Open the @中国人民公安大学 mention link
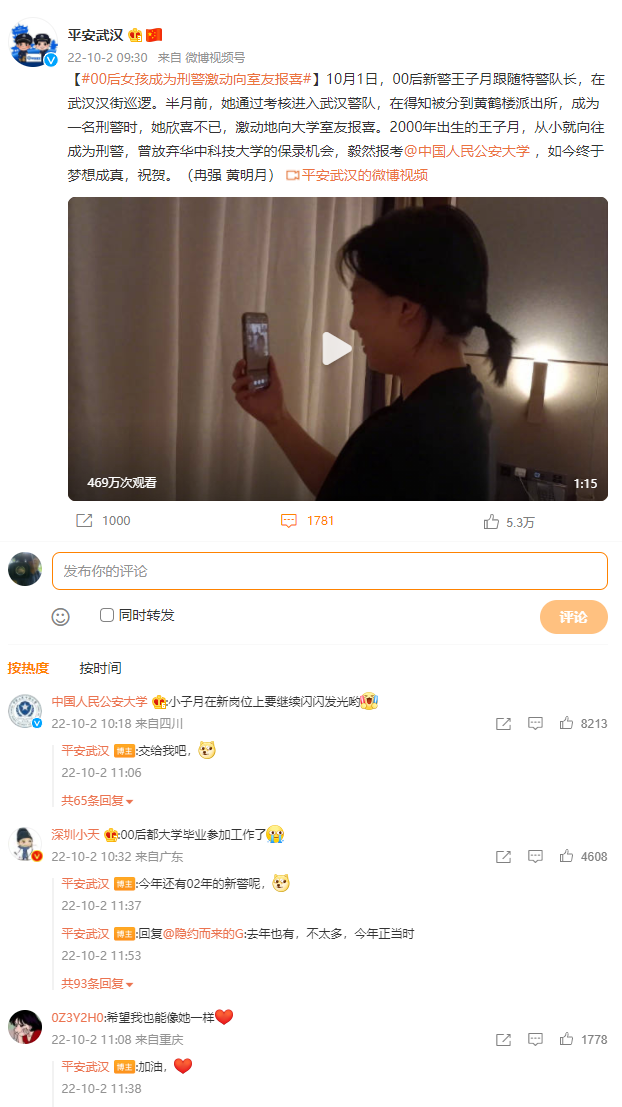The height and width of the screenshot is (1107, 622). (x=467, y=151)
